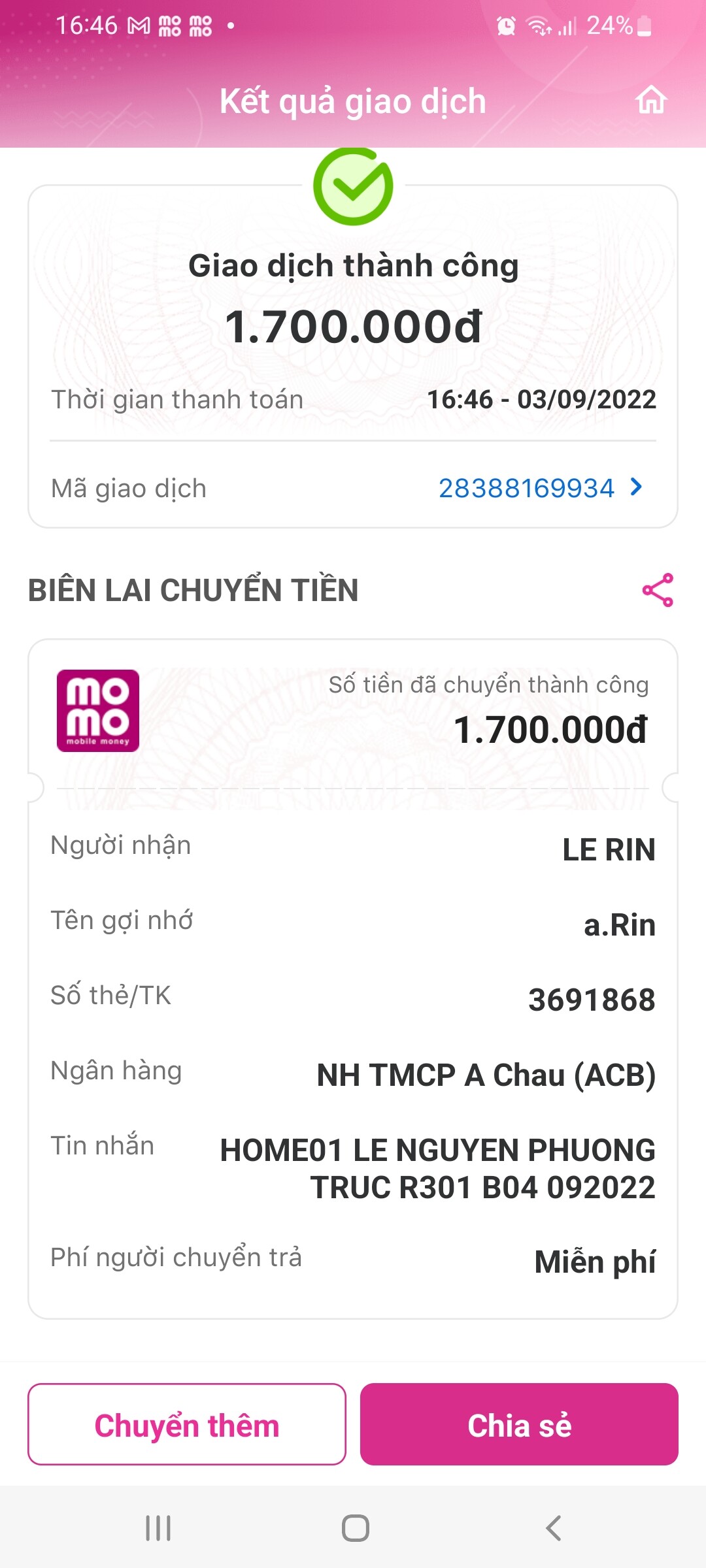This screenshot has width=706, height=1568.
Task: Open recent apps from navigation bar
Action: click(x=158, y=1528)
